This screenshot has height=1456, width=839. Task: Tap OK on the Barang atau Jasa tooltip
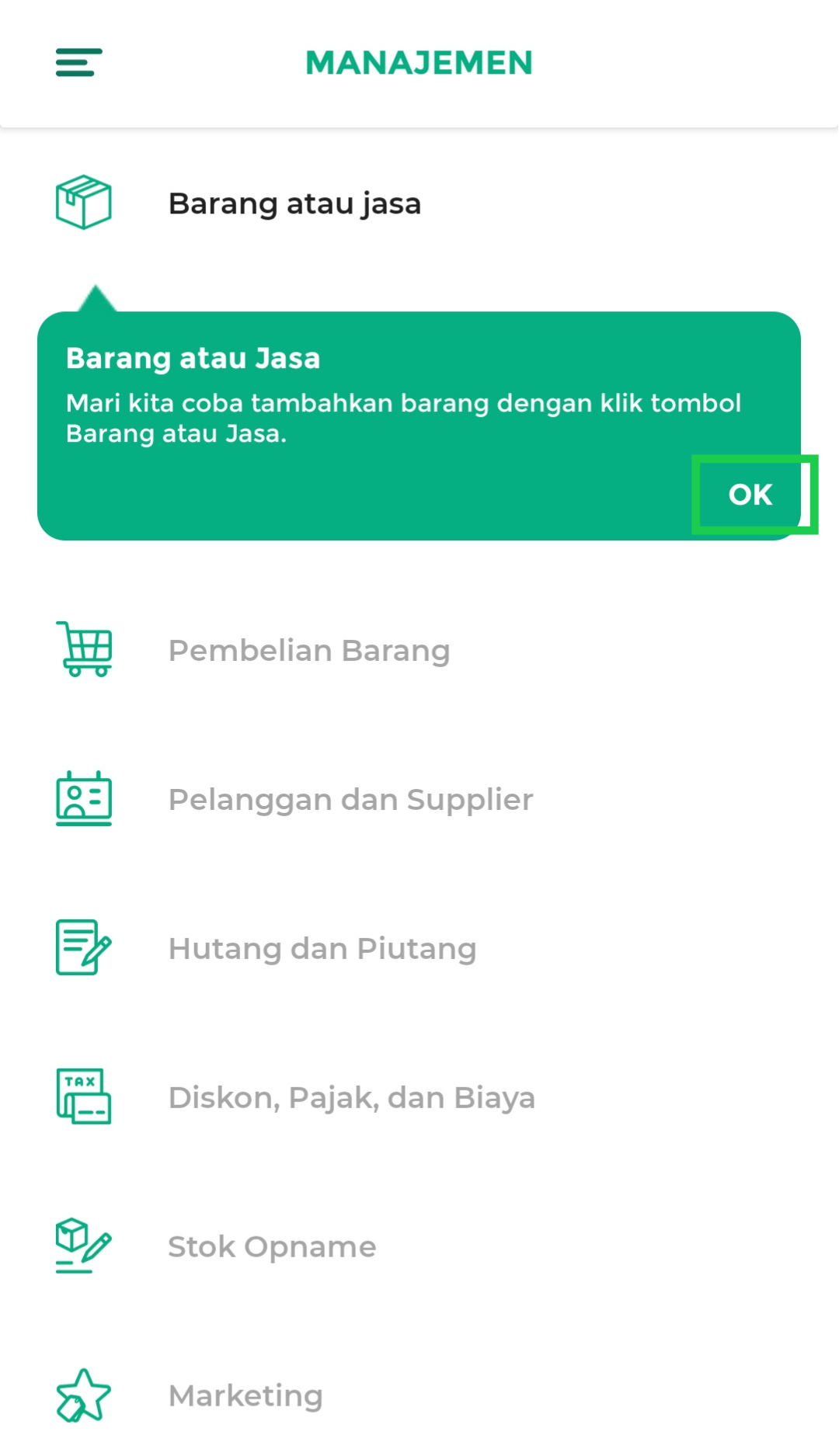click(x=750, y=495)
